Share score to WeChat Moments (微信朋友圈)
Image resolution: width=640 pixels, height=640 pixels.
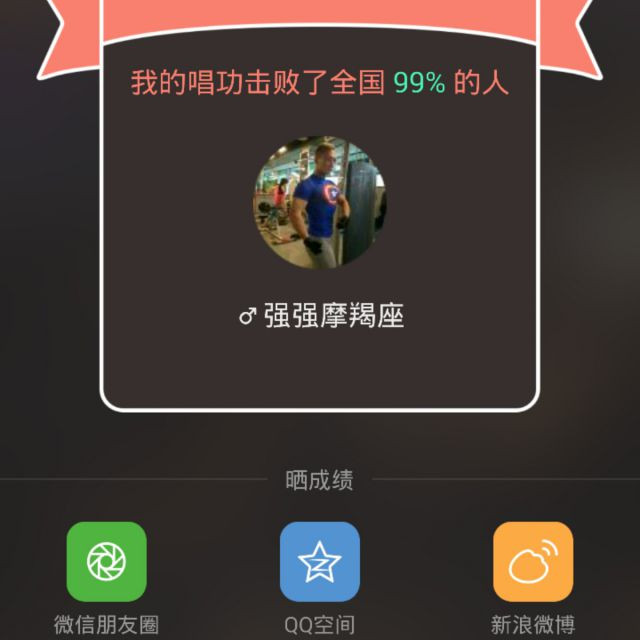pos(106,562)
